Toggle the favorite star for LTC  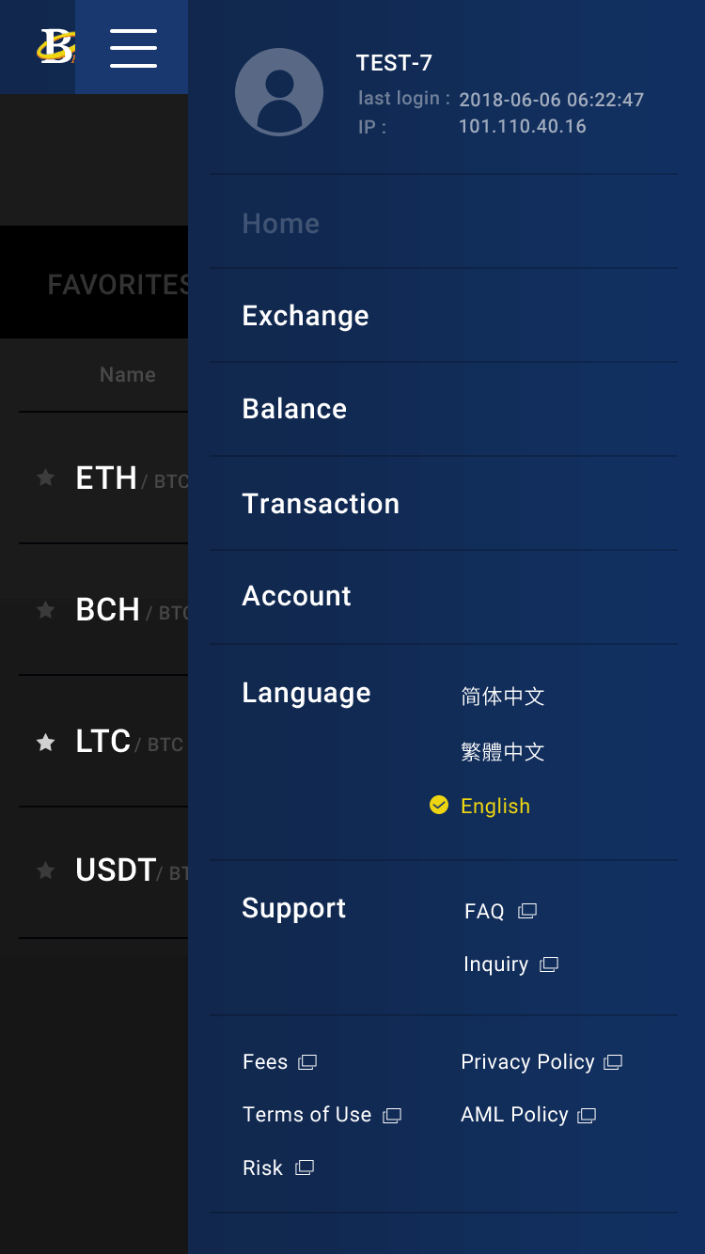click(45, 742)
